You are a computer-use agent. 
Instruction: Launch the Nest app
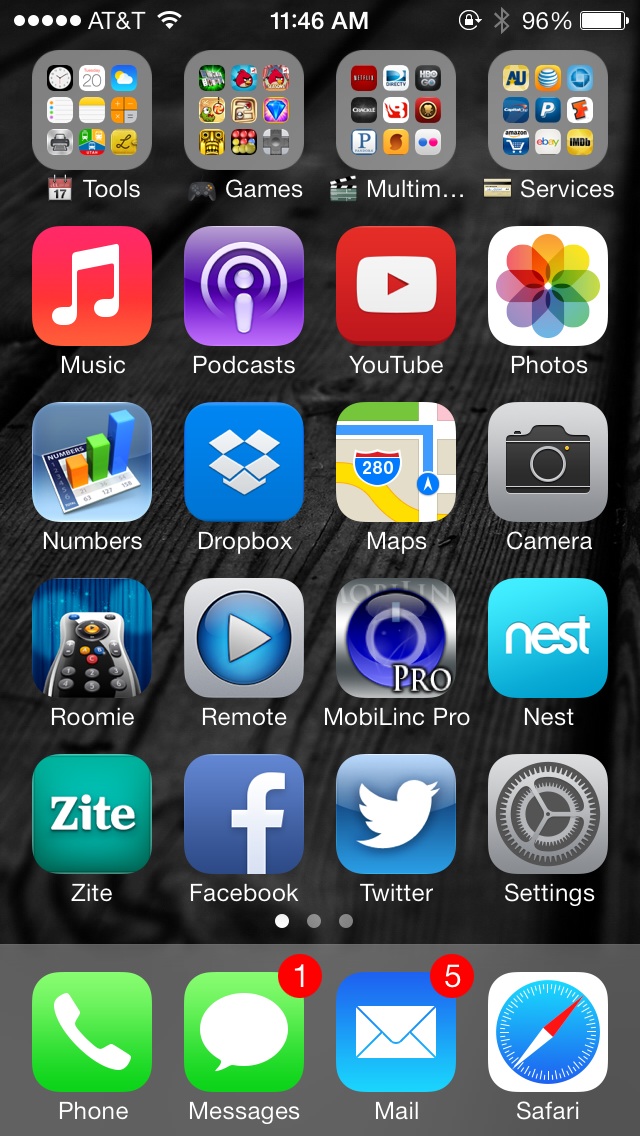548,638
